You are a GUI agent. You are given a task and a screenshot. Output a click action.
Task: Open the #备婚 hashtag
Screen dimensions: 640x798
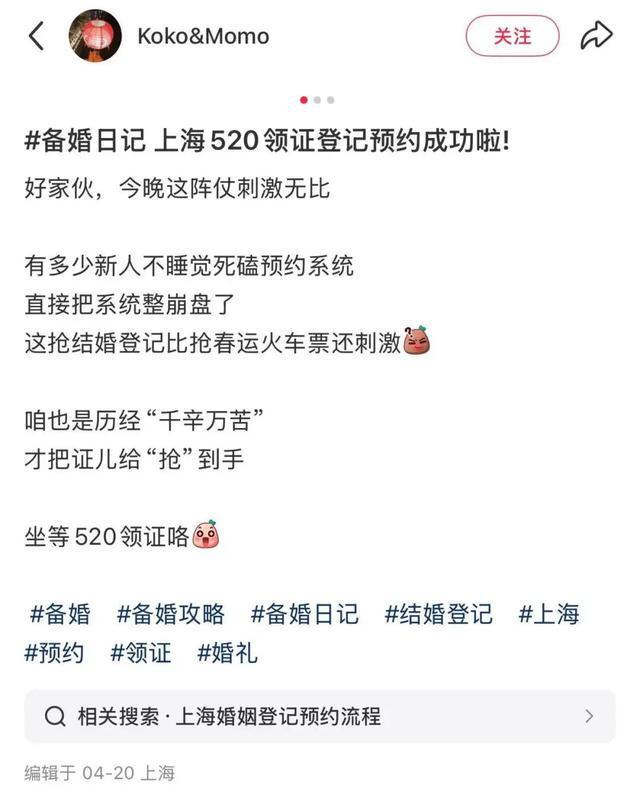(x=60, y=614)
